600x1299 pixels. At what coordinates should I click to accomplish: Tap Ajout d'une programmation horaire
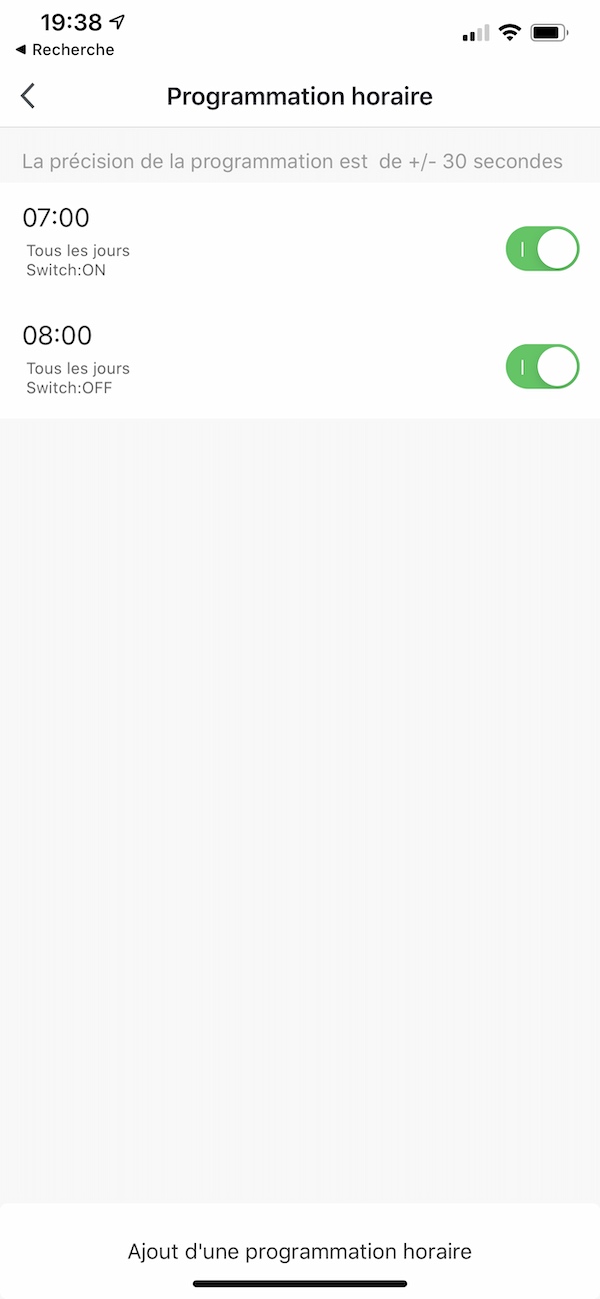(300, 1251)
